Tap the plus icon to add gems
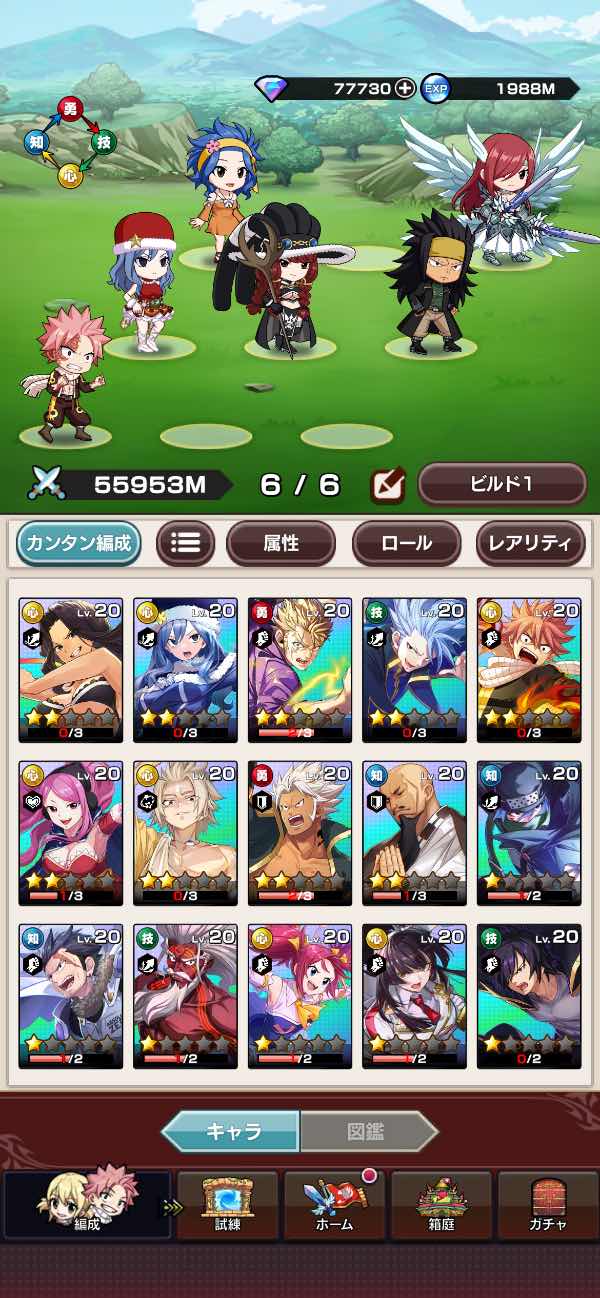Viewport: 600px width, 1298px height. click(x=404, y=88)
